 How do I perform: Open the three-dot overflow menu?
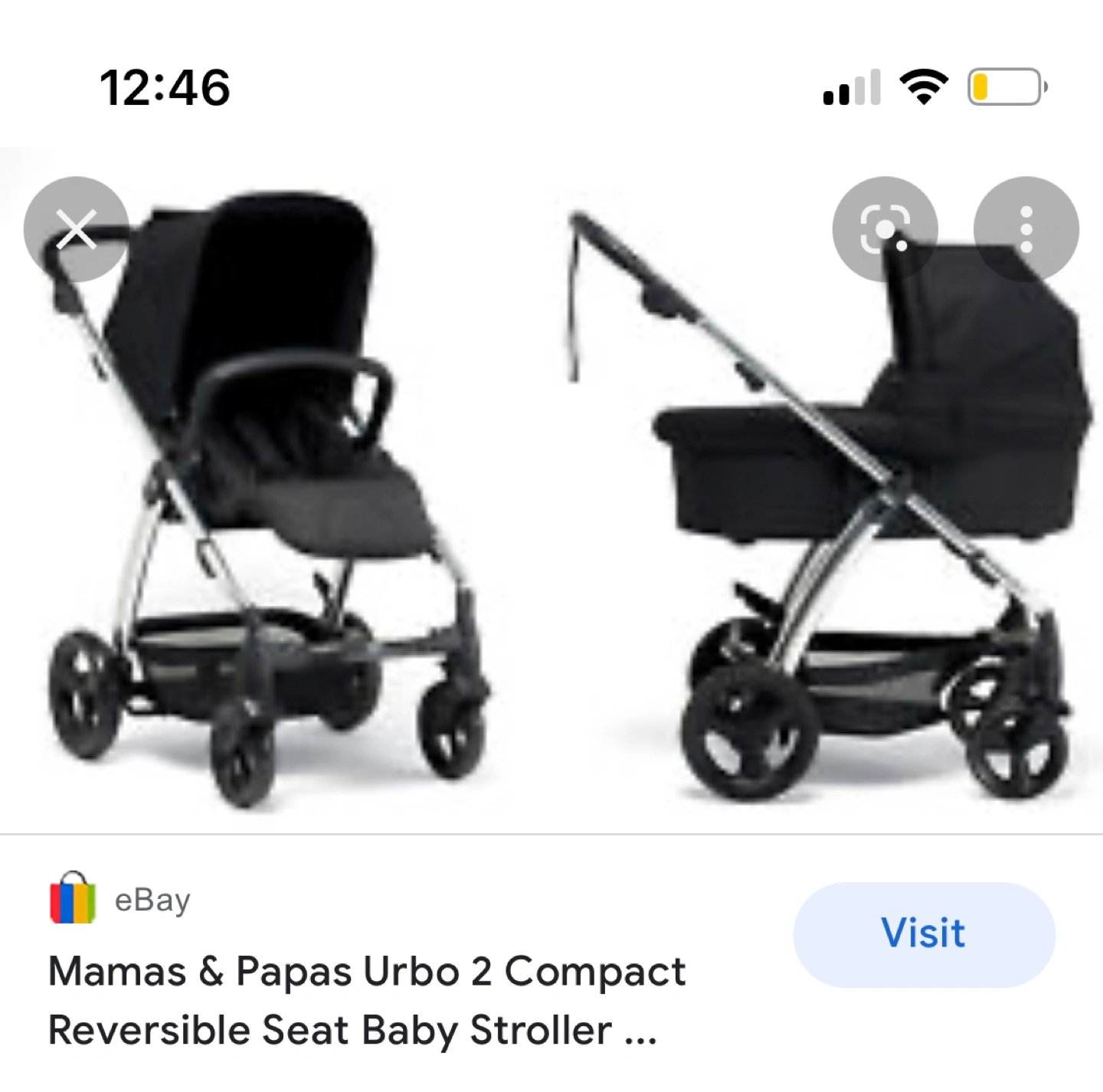coord(1026,230)
